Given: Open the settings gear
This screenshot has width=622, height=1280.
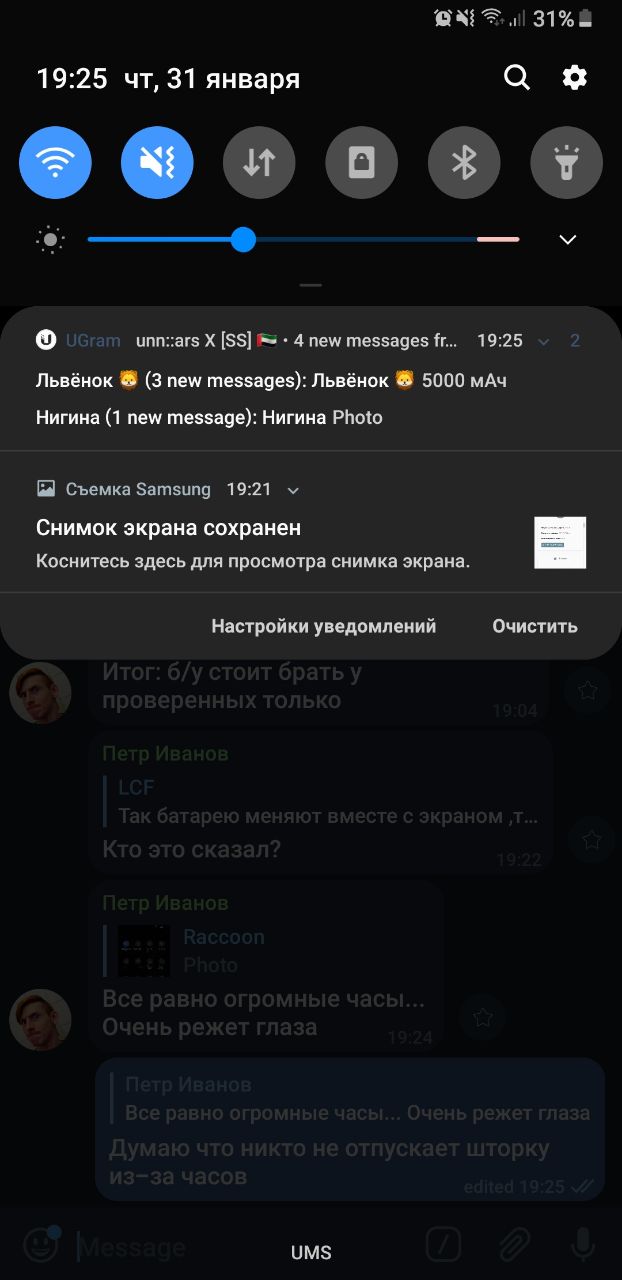Looking at the screenshot, I should pyautogui.click(x=574, y=78).
